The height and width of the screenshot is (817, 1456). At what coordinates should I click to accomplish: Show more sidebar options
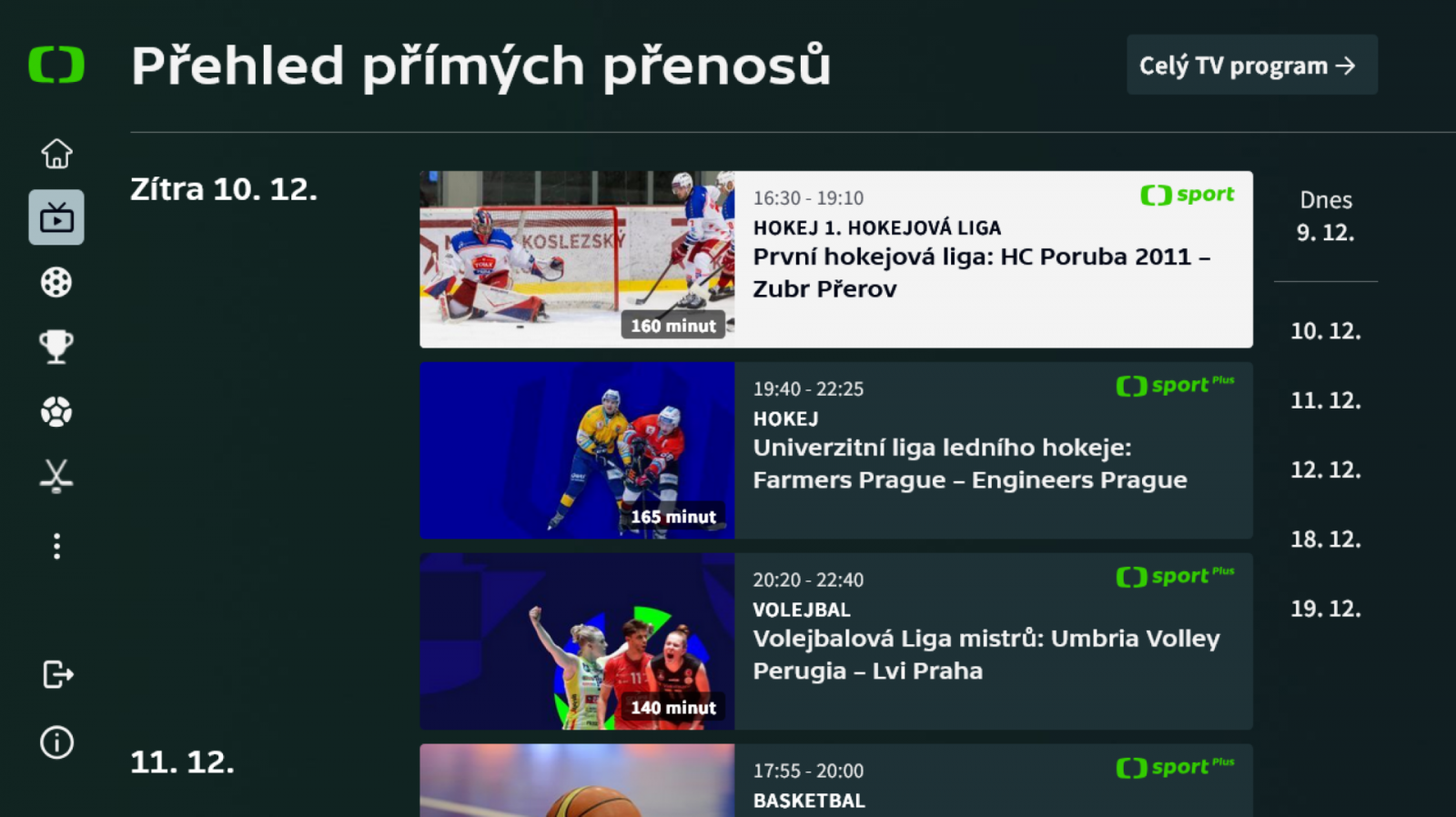[x=56, y=546]
